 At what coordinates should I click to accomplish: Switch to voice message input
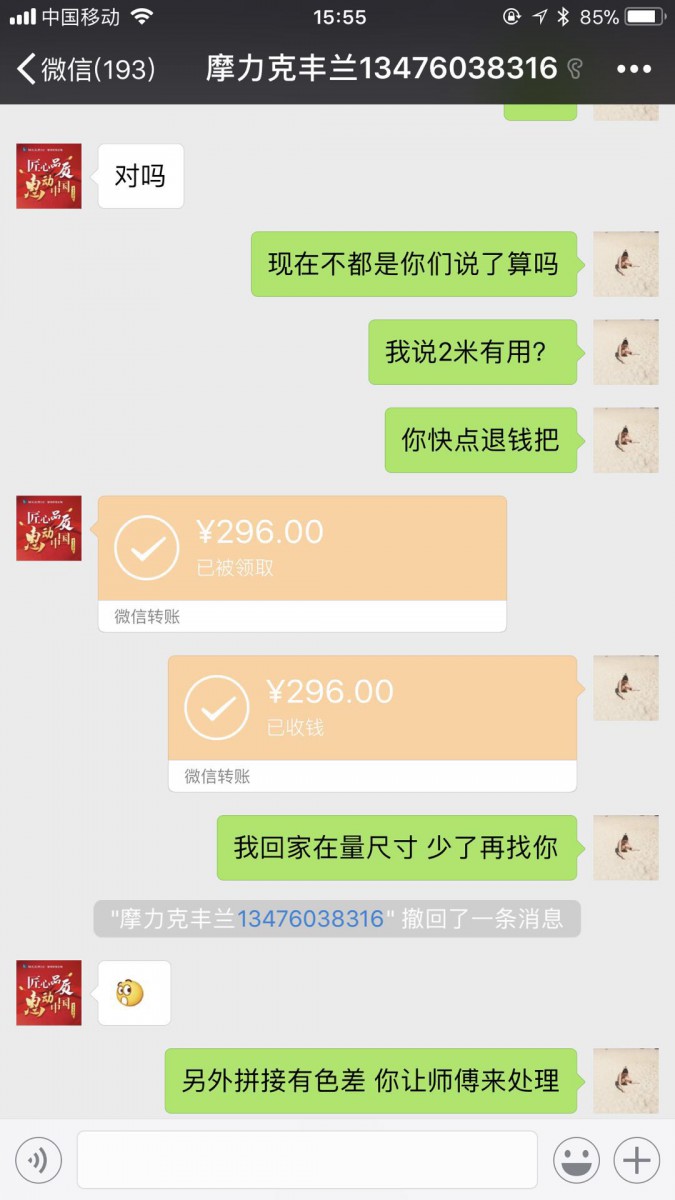click(x=38, y=1160)
